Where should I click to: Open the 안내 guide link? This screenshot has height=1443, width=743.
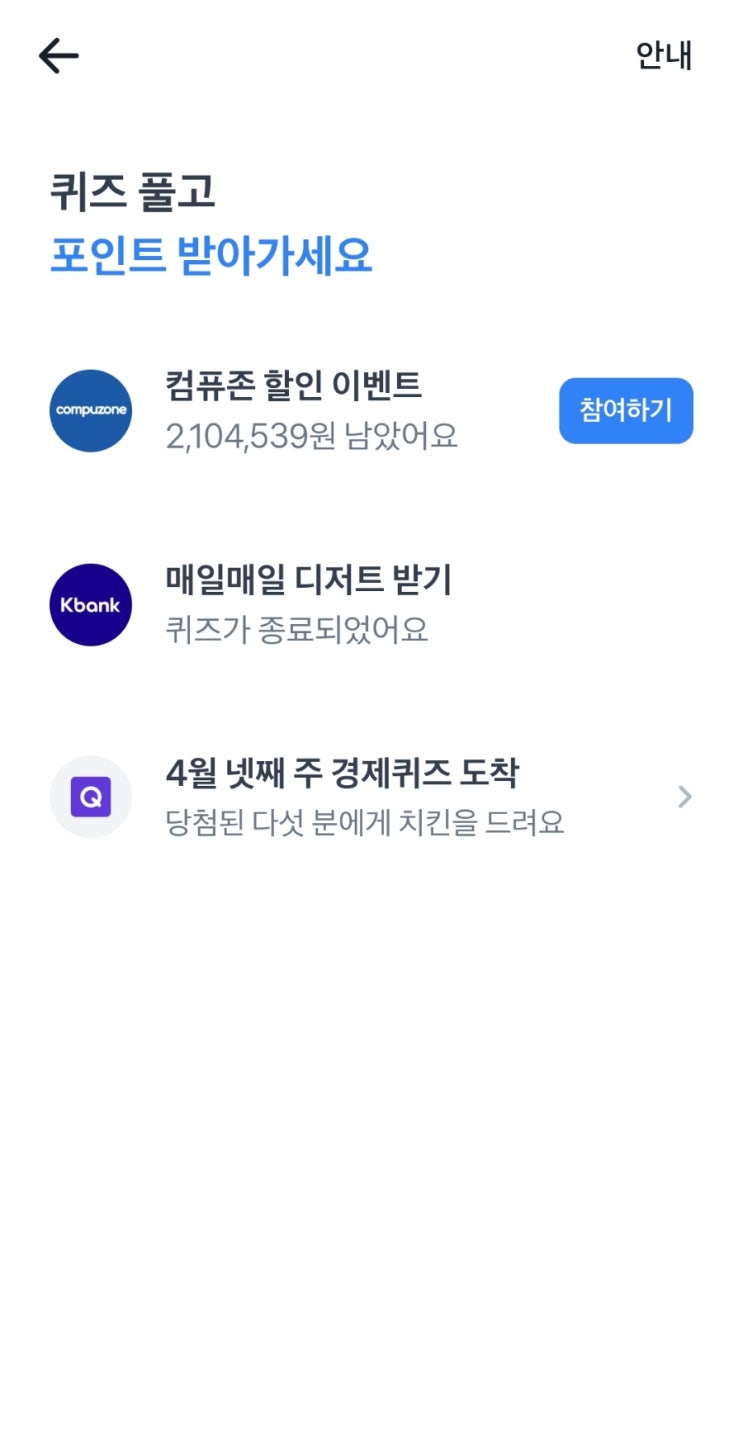click(x=664, y=56)
